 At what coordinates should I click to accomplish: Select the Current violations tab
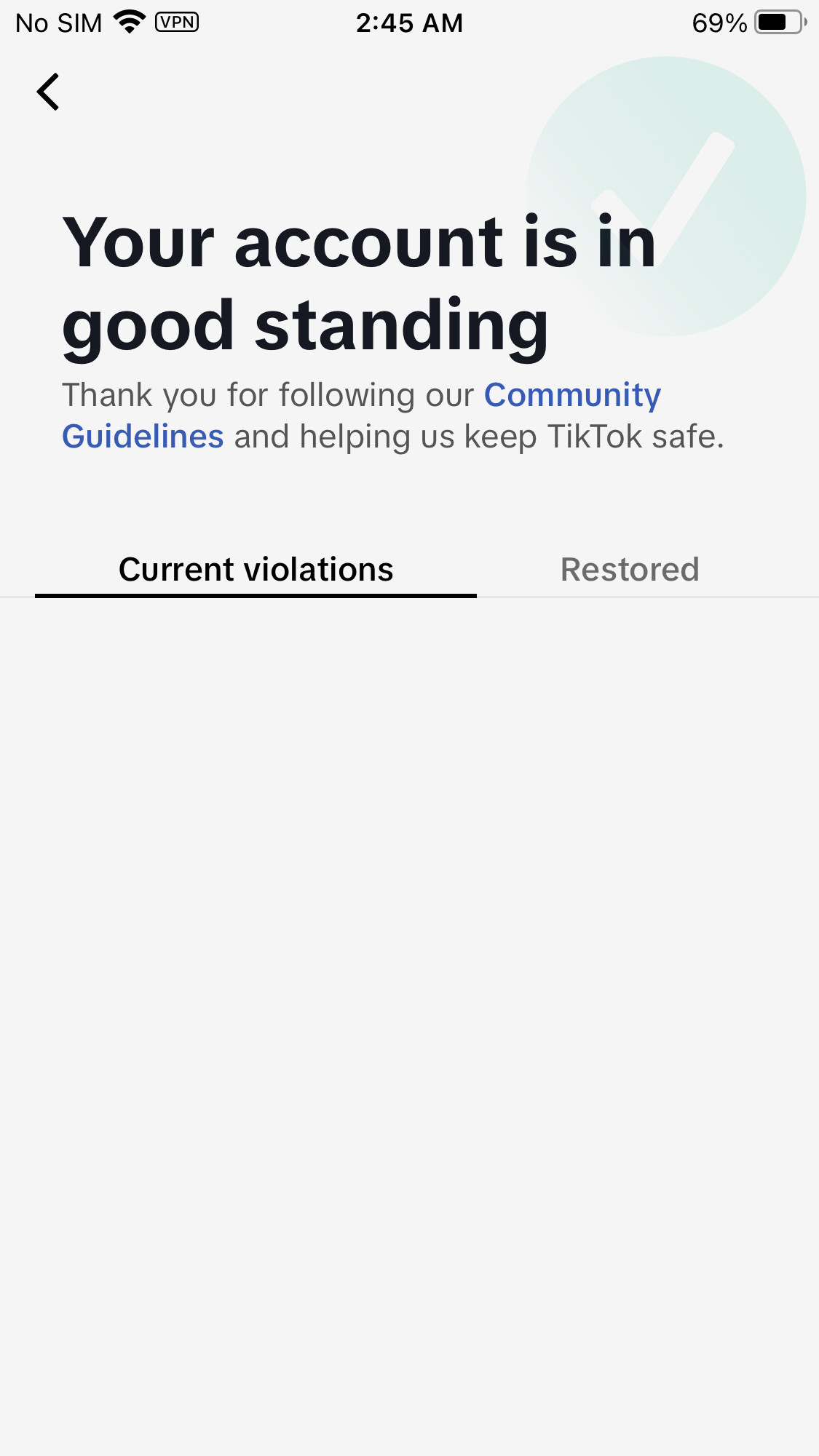click(x=256, y=570)
